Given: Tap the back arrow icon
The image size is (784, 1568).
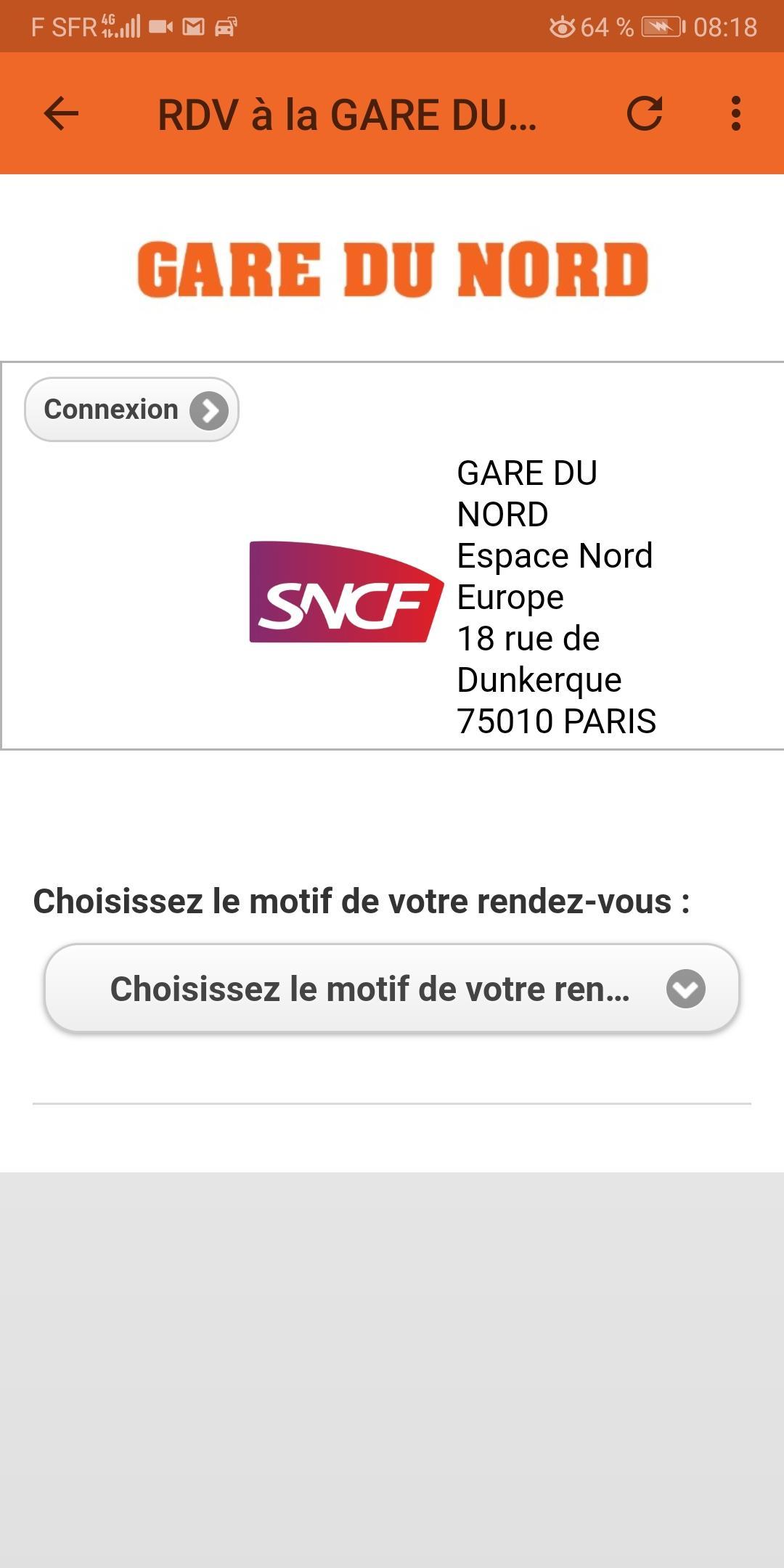Looking at the screenshot, I should 60,114.
